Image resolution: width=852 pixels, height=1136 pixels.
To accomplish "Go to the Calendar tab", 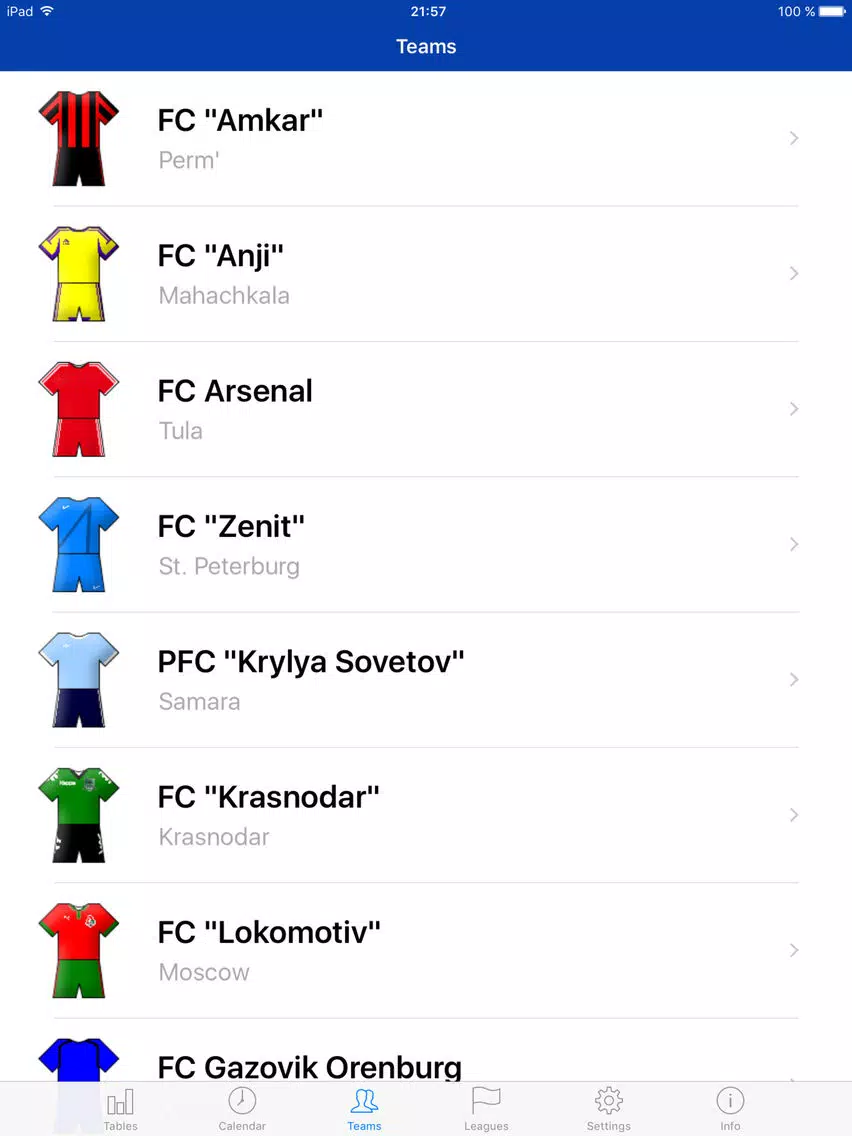I will coord(242,1109).
